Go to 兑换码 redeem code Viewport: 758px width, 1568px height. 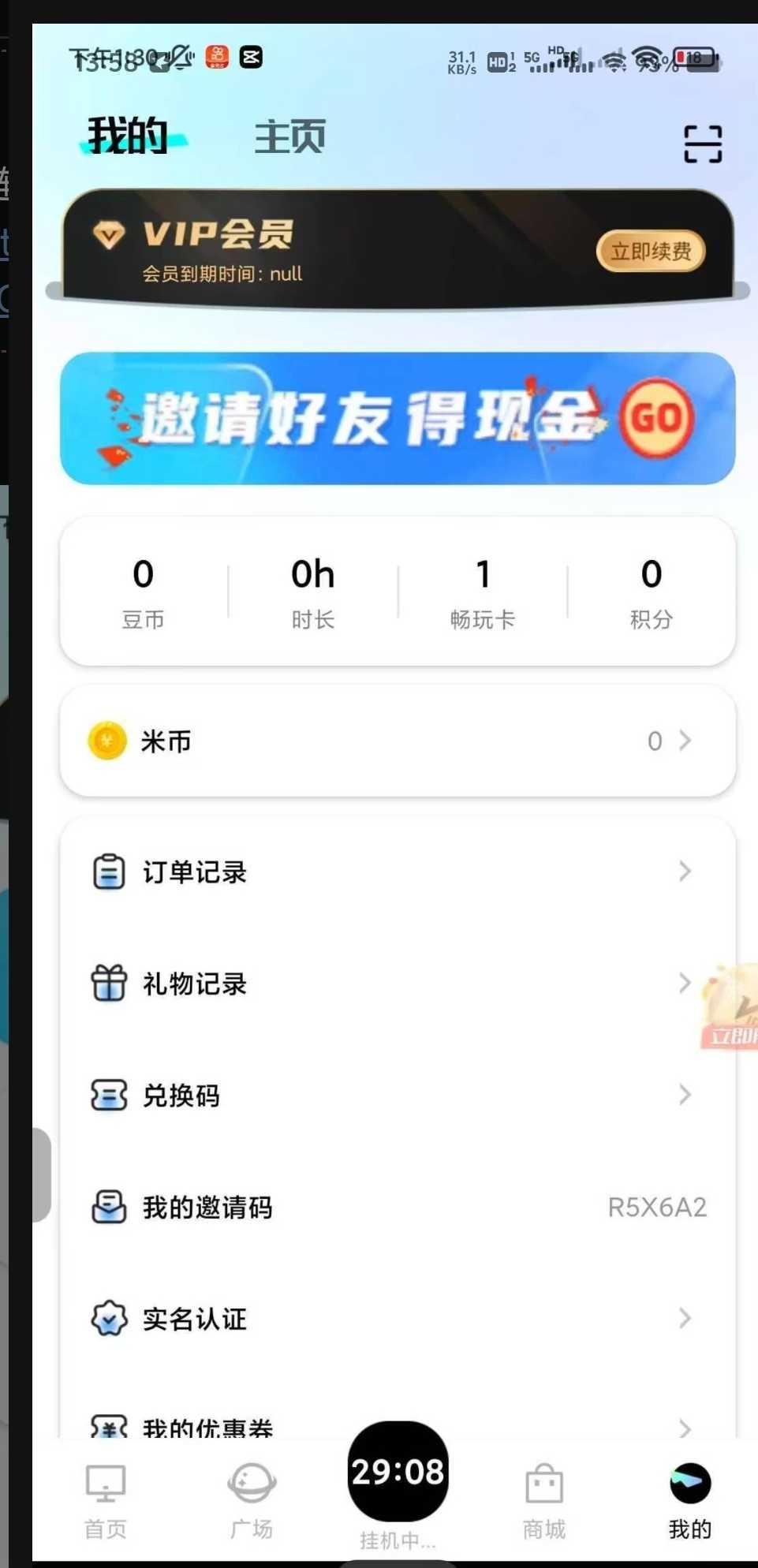tap(398, 1096)
